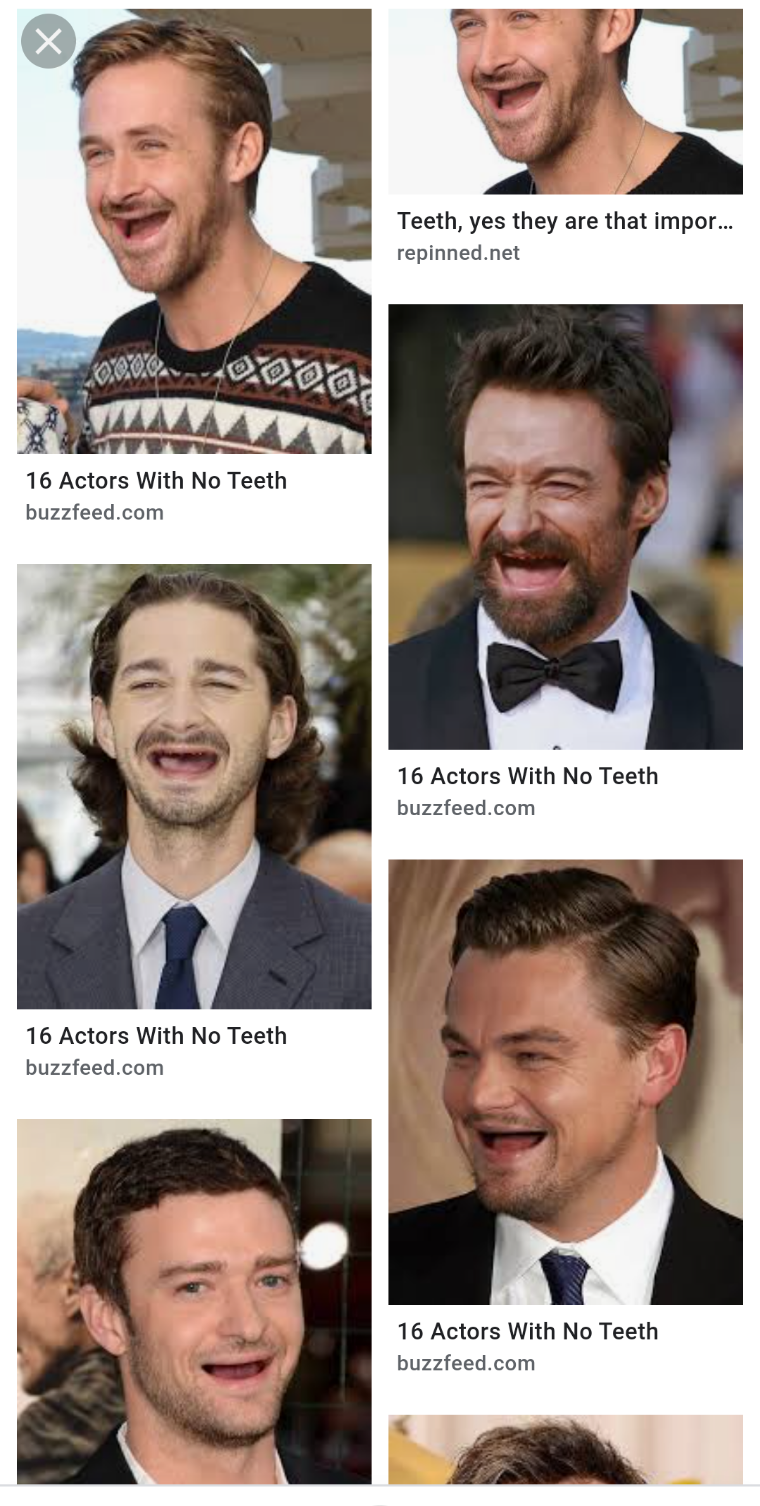This screenshot has height=1506, width=760.
Task: Open the short-haired man image at bottom left
Action: [x=194, y=1300]
